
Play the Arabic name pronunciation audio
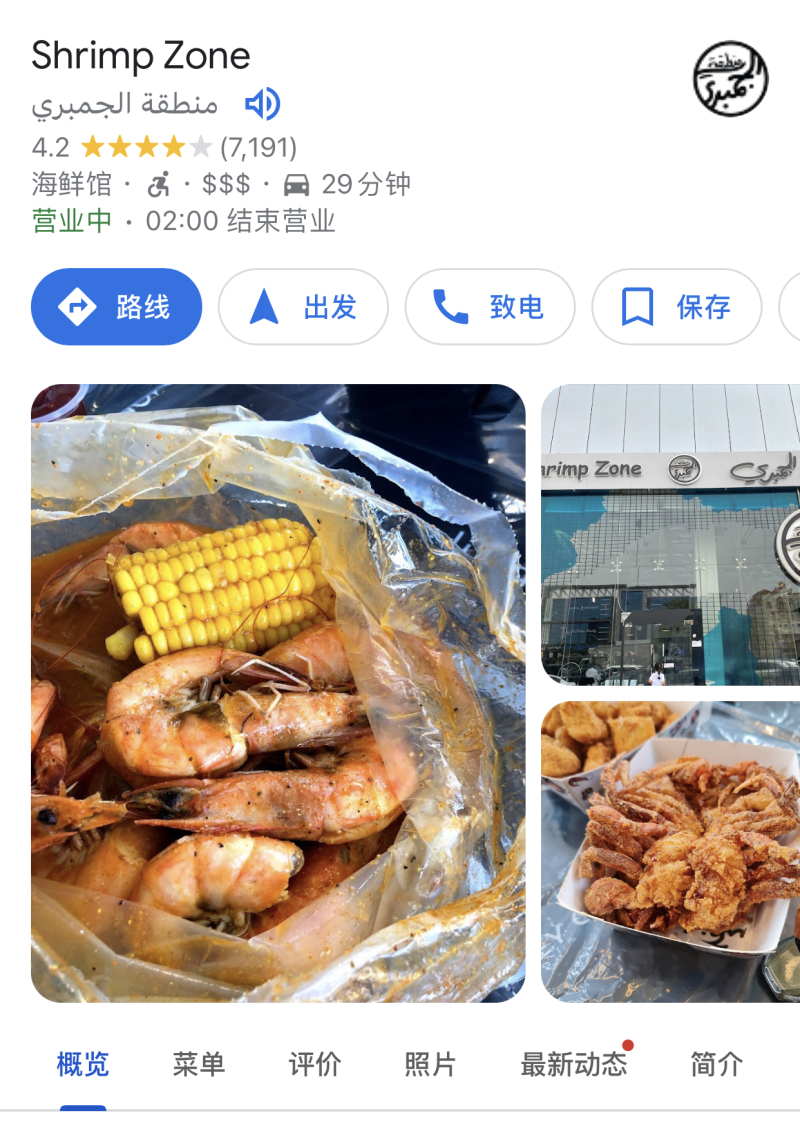[x=262, y=104]
